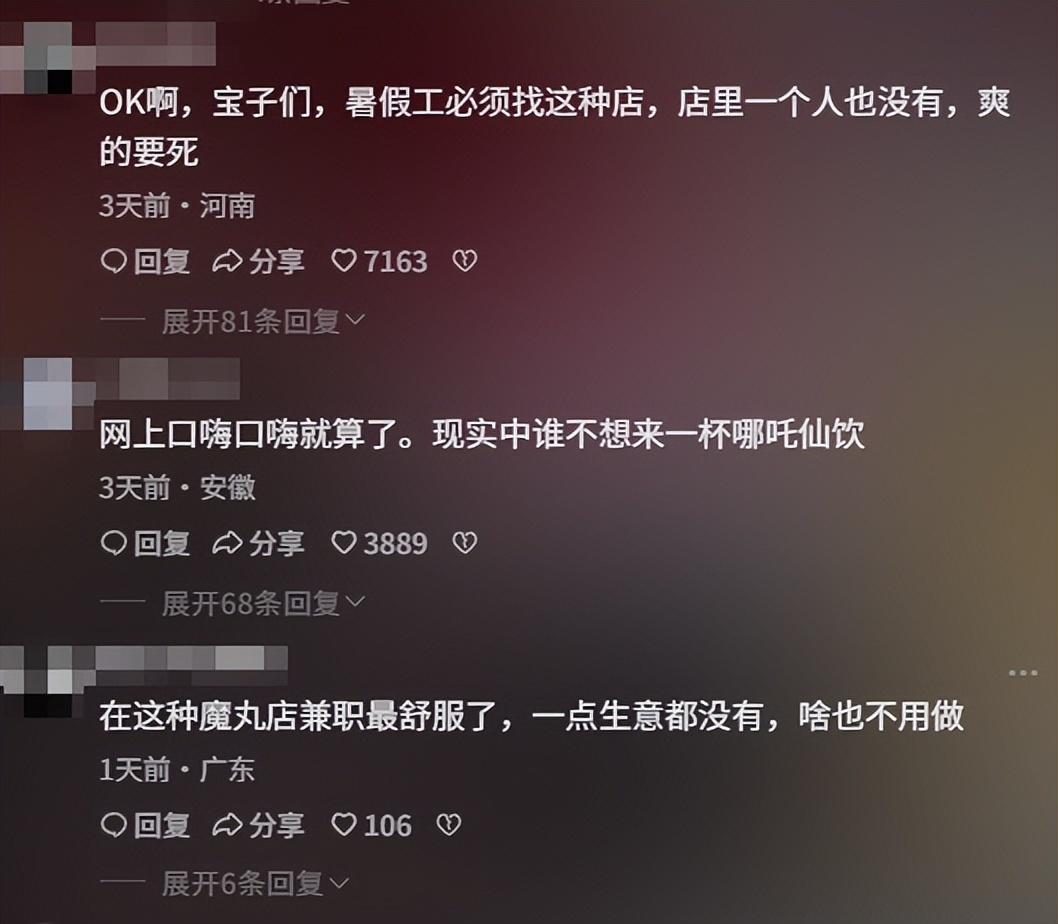Screen dimensions: 1058x924
Task: Reply to the 河南 comment
Action: 146,262
